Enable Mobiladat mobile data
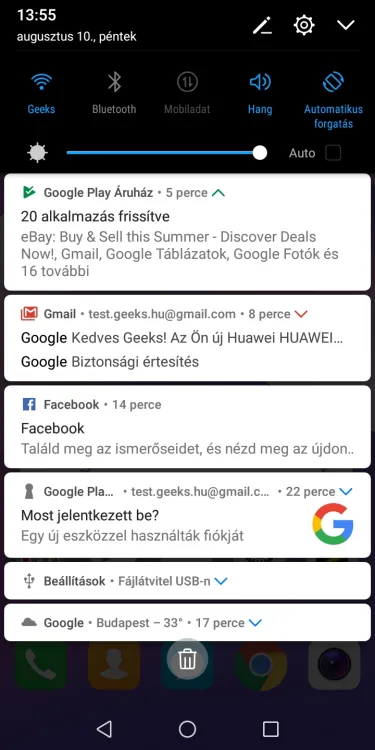Image resolution: width=375 pixels, height=750 pixels. pyautogui.click(x=187, y=93)
